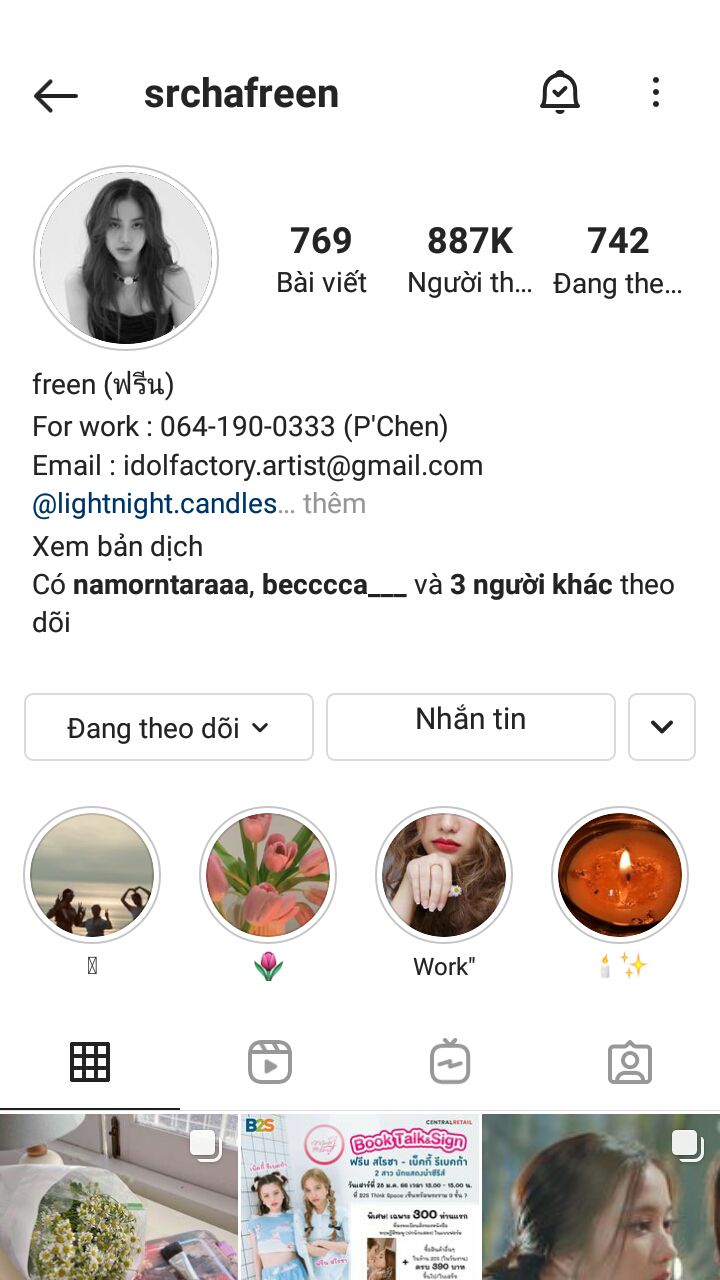Tap "Xem bản dịch" to translate bio
This screenshot has height=1280, width=720.
pos(118,546)
